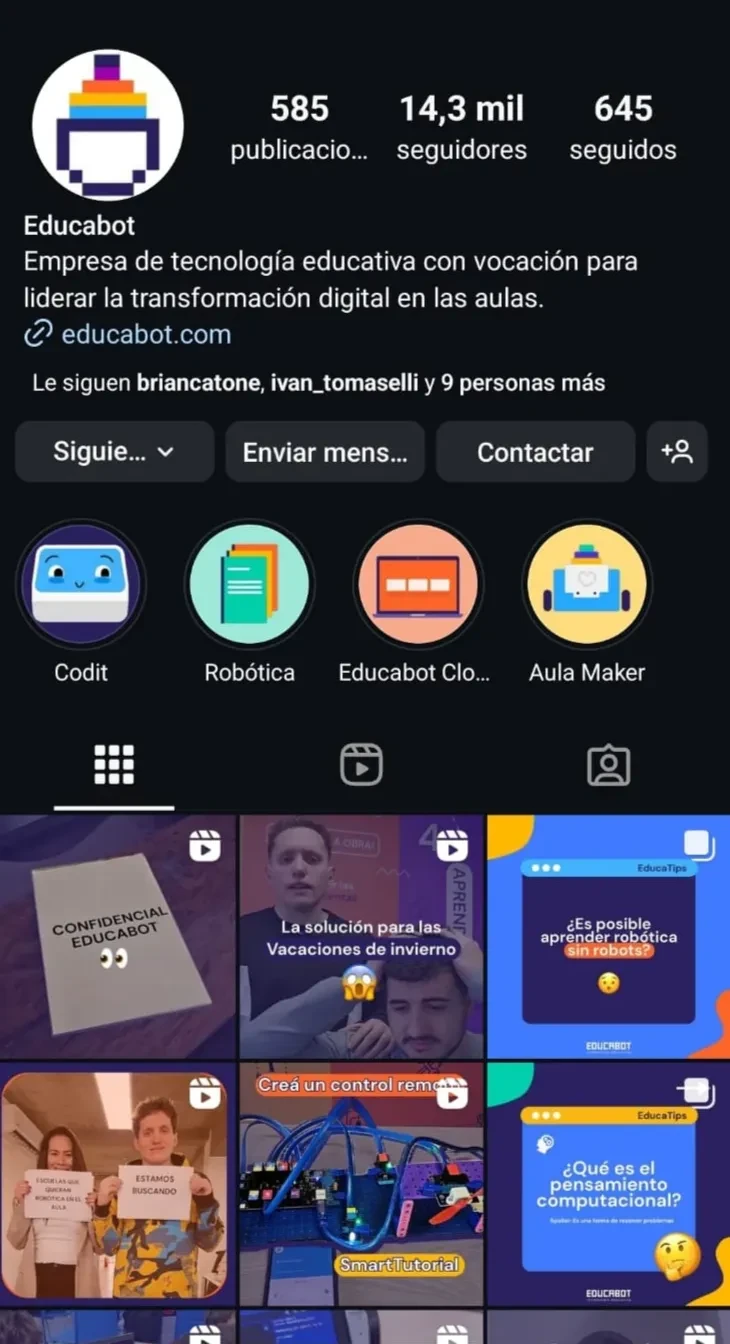The height and width of the screenshot is (1344, 730).
Task: Switch to the tagged posts tab
Action: (x=608, y=765)
